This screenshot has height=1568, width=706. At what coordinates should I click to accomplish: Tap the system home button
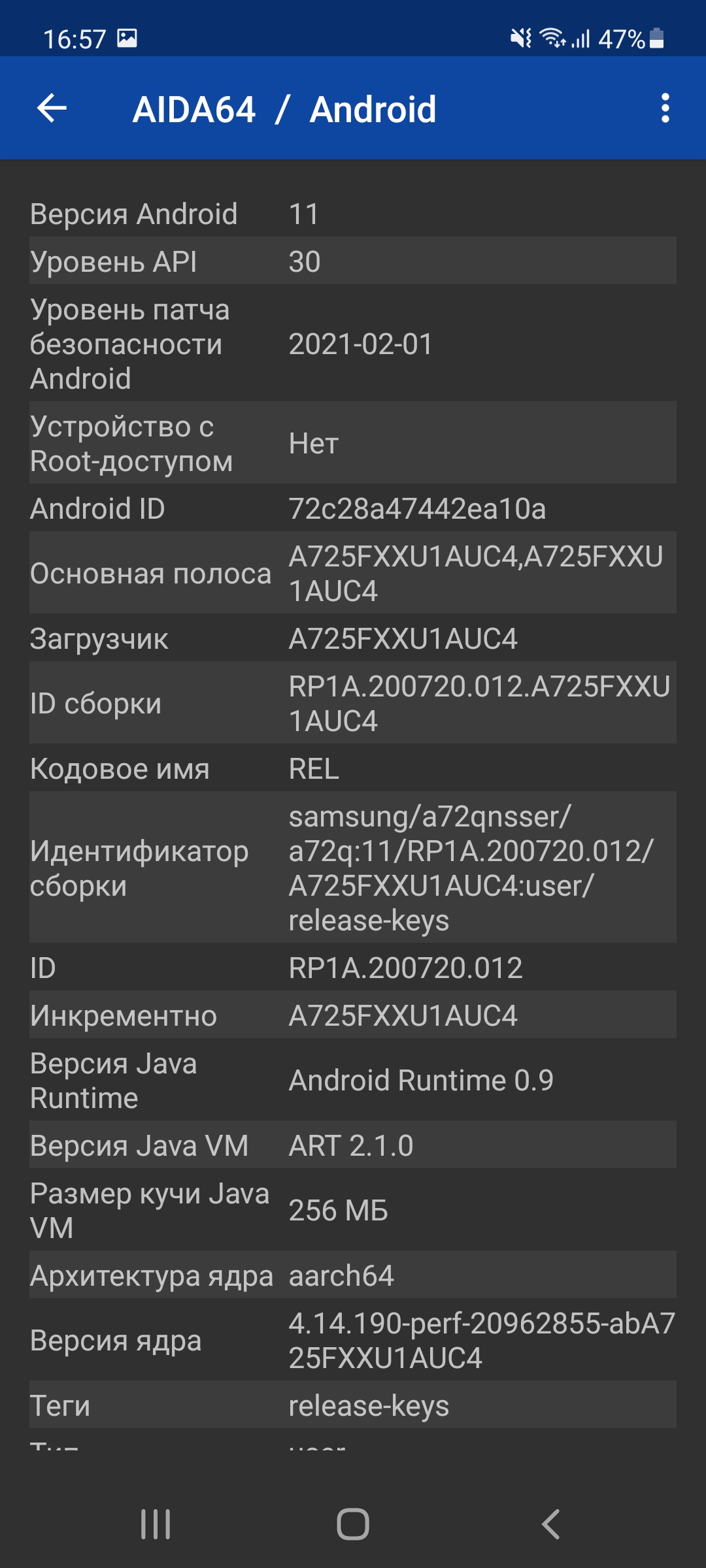tap(353, 1524)
